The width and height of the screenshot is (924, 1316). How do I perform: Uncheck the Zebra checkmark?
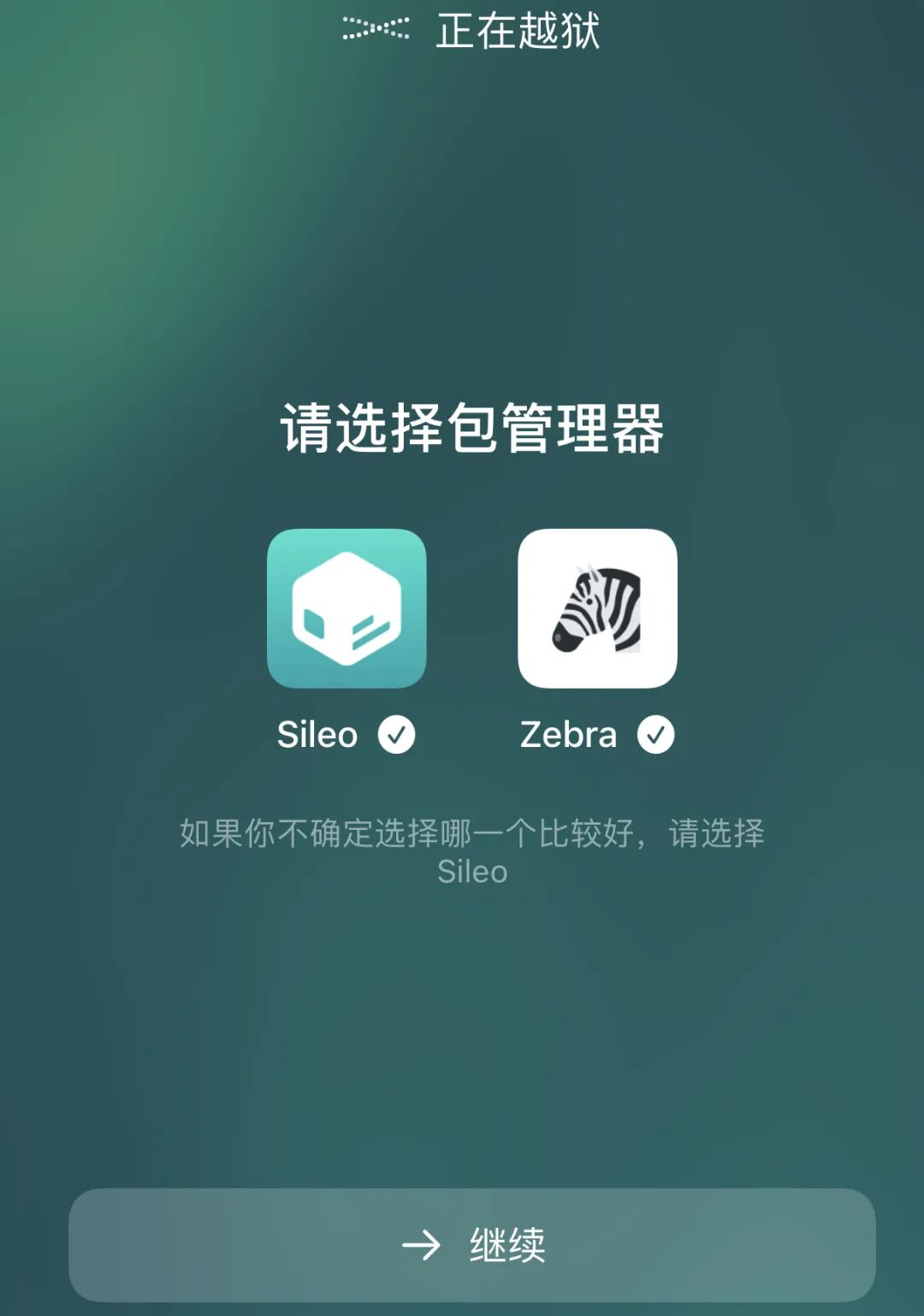656,734
